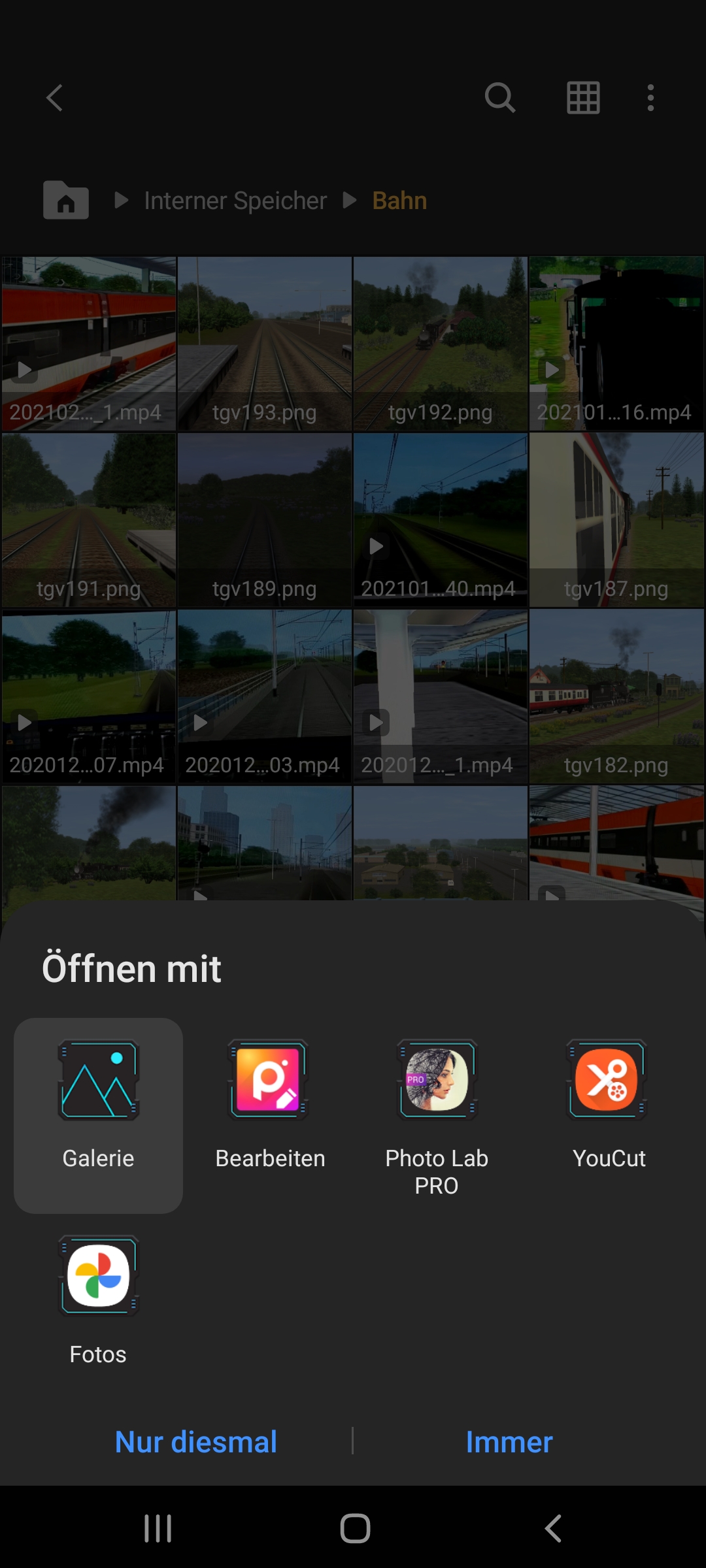The height and width of the screenshot is (1568, 706).
Task: Go back with the system back button
Action: (x=553, y=1529)
